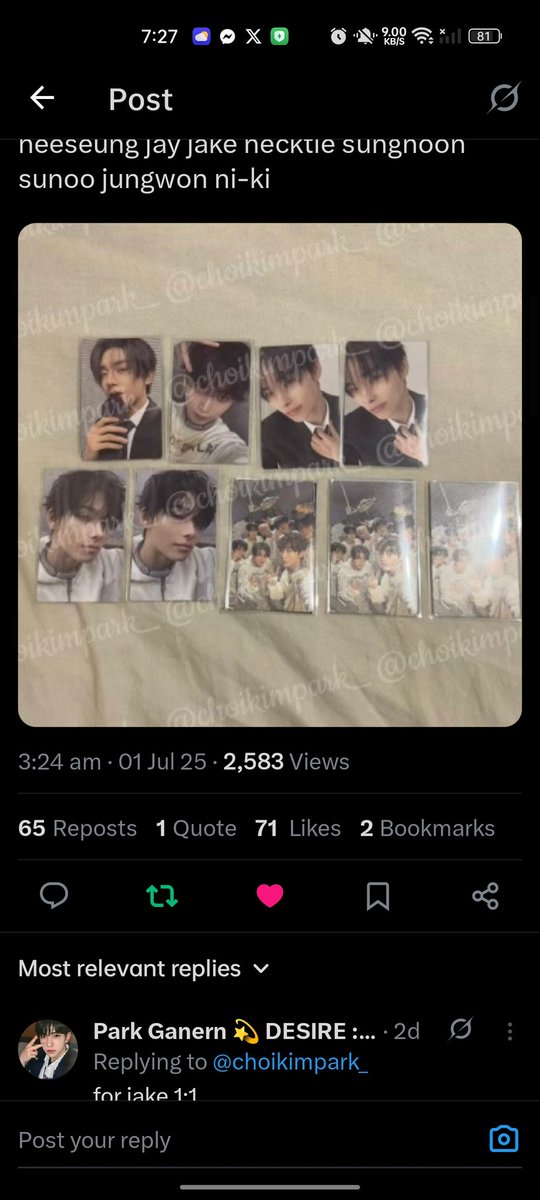The image size is (540, 1200).
Task: Open the camera in the reply bar
Action: 504,1138
